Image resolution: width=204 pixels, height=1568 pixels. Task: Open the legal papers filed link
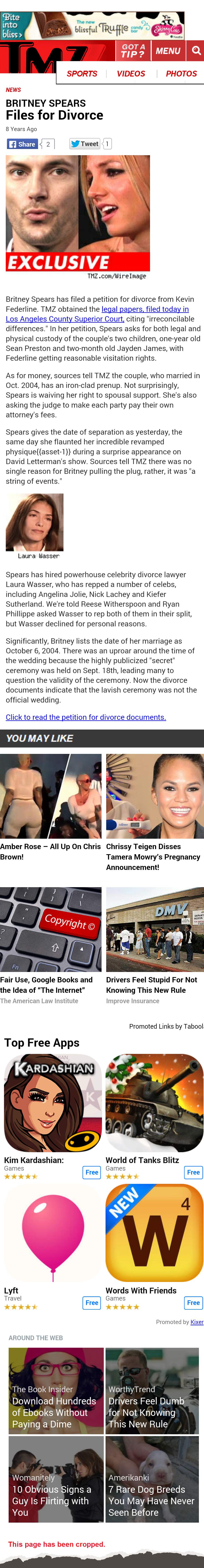(145, 309)
